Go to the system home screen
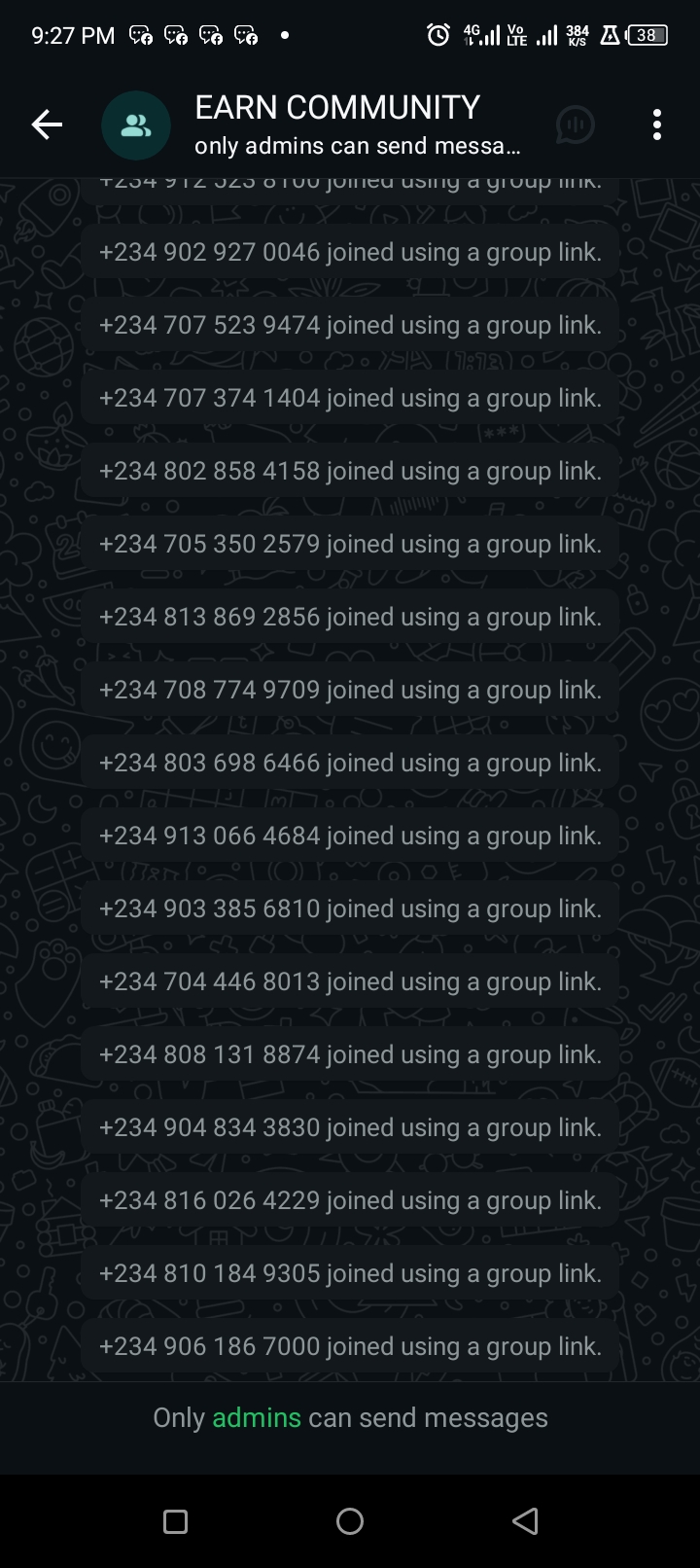Screen dimensions: 700x1568 [x=350, y=1521]
